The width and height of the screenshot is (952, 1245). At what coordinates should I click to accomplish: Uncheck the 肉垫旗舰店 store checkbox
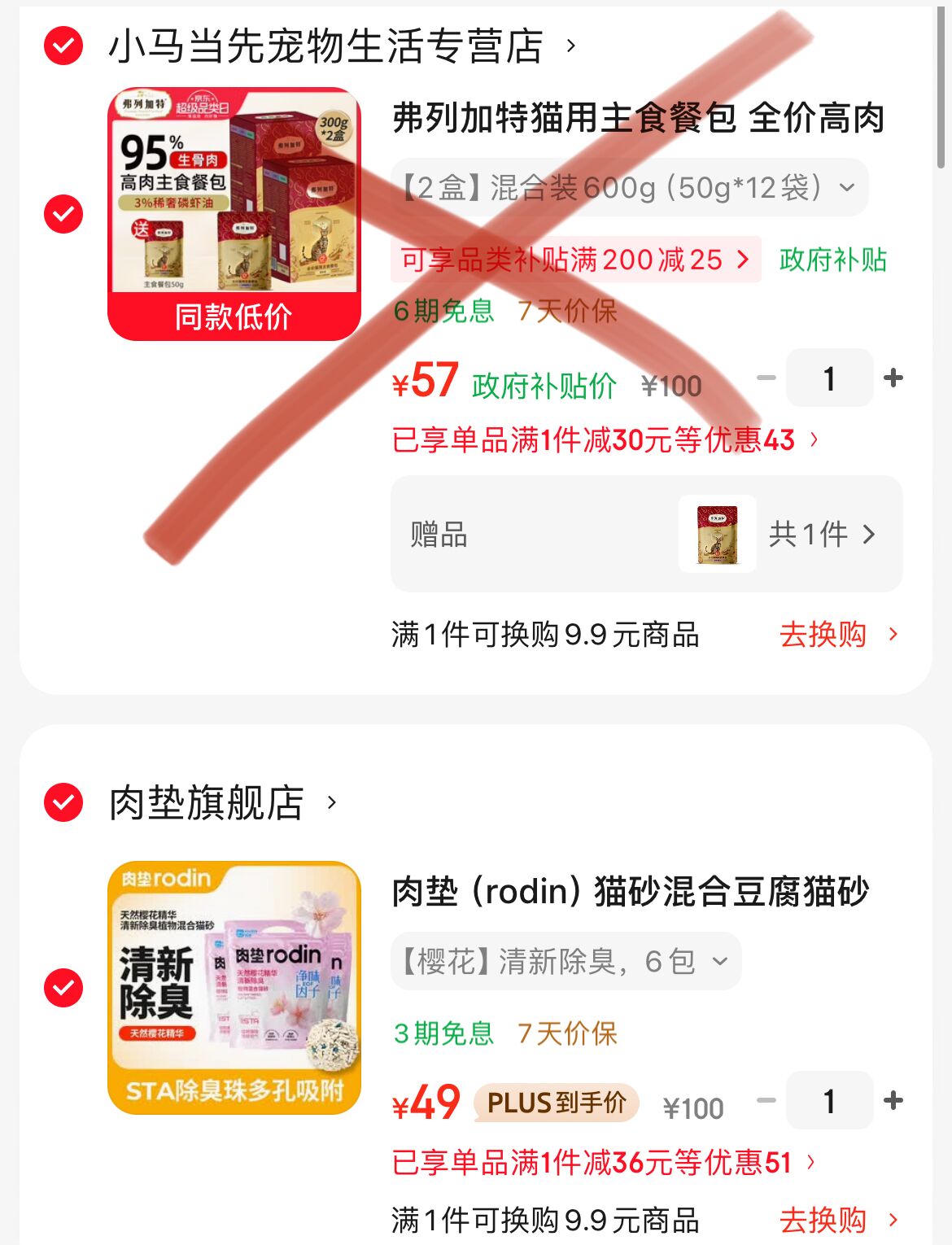click(x=63, y=802)
